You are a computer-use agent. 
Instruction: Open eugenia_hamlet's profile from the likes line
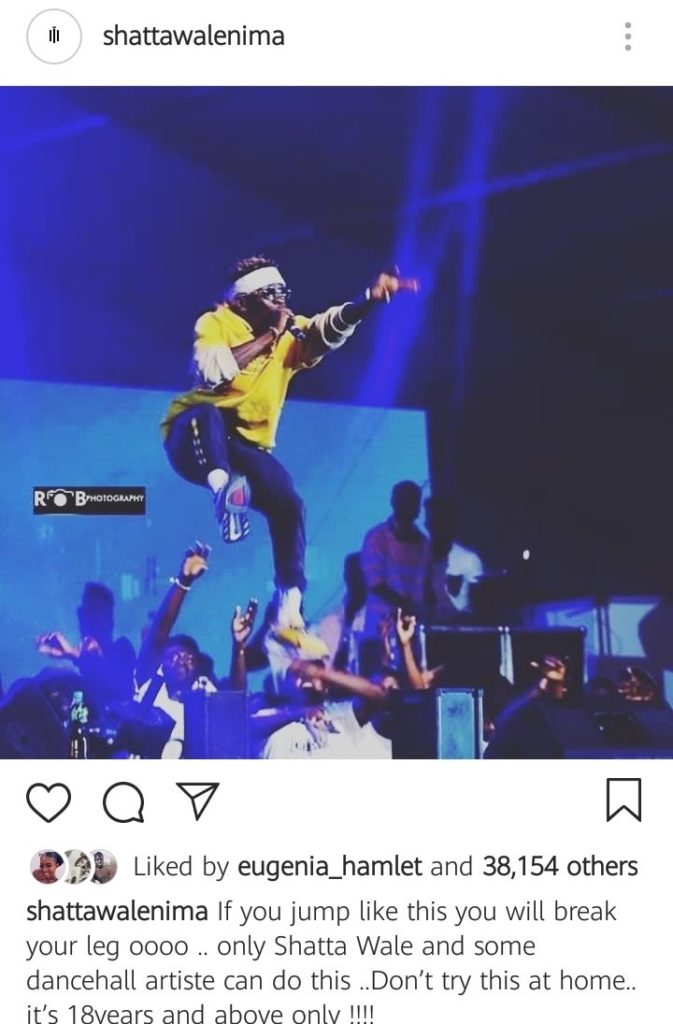coord(319,866)
